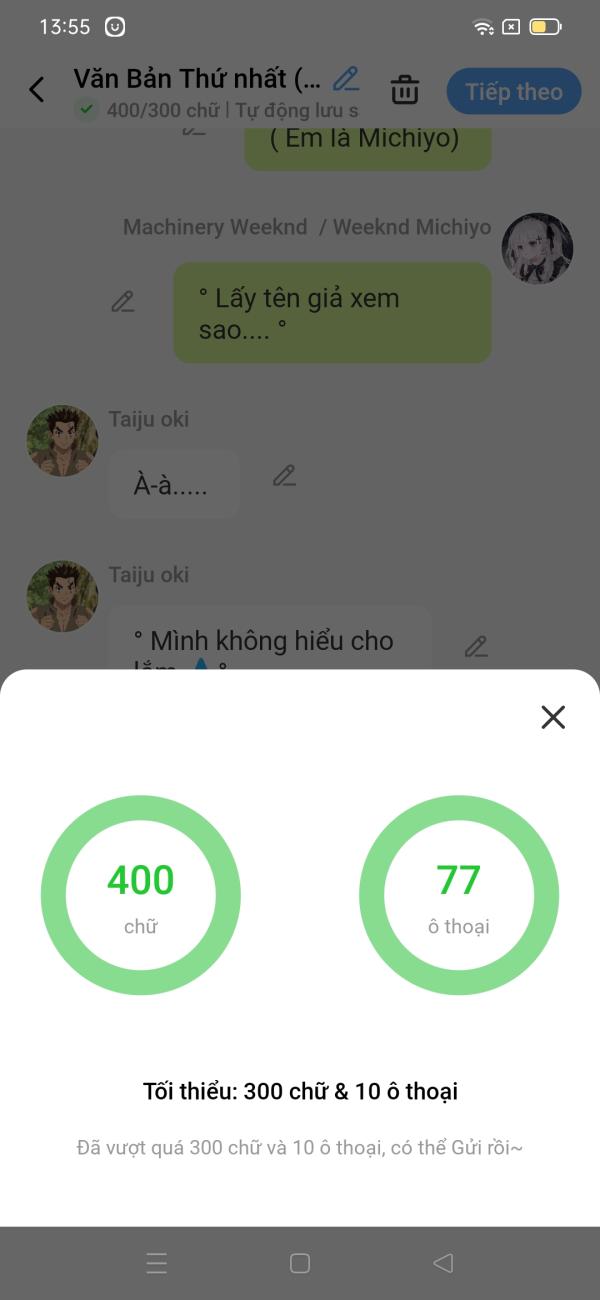Viewport: 600px width, 1300px height.
Task: Tap the system back button
Action: pyautogui.click(x=443, y=1263)
